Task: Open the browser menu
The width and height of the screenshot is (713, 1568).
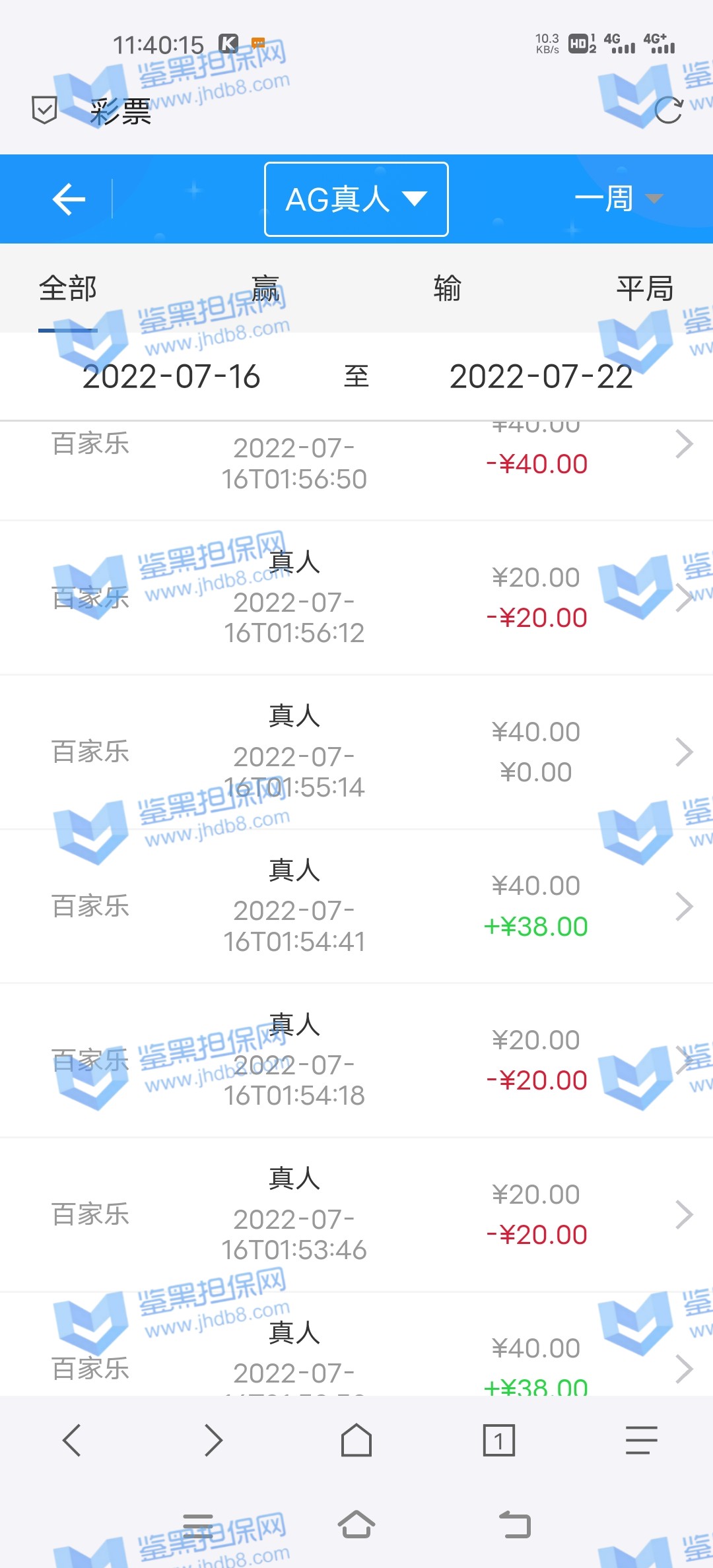Action: pyautogui.click(x=641, y=1440)
